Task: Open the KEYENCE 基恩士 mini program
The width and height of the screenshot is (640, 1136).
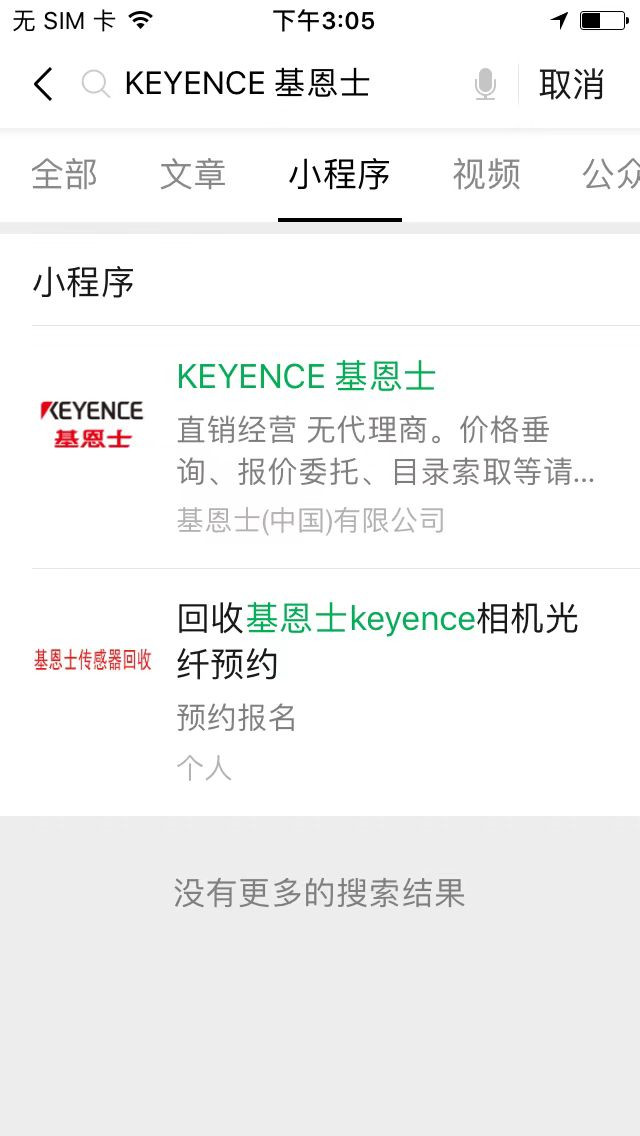Action: tap(320, 447)
